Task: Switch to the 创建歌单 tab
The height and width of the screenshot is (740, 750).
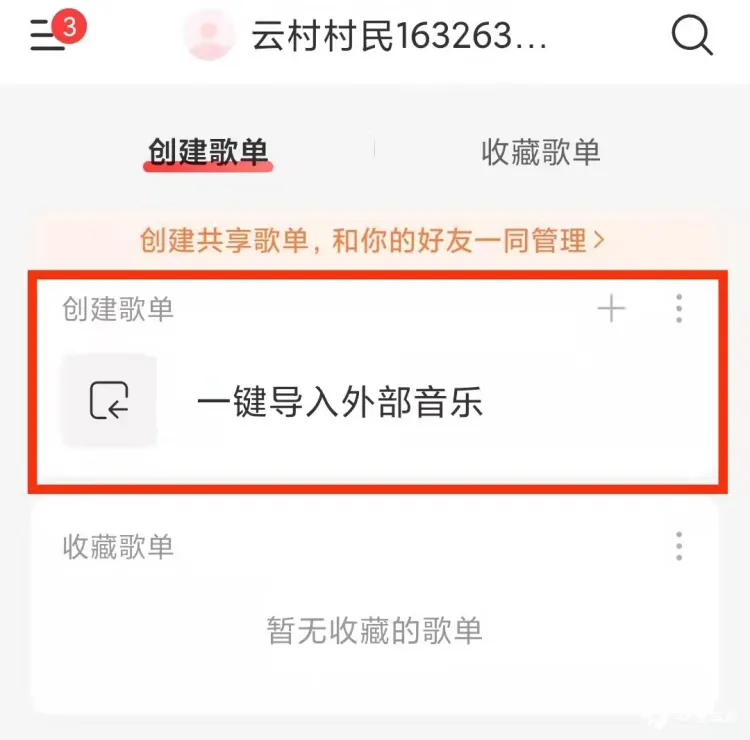Action: pyautogui.click(x=208, y=152)
